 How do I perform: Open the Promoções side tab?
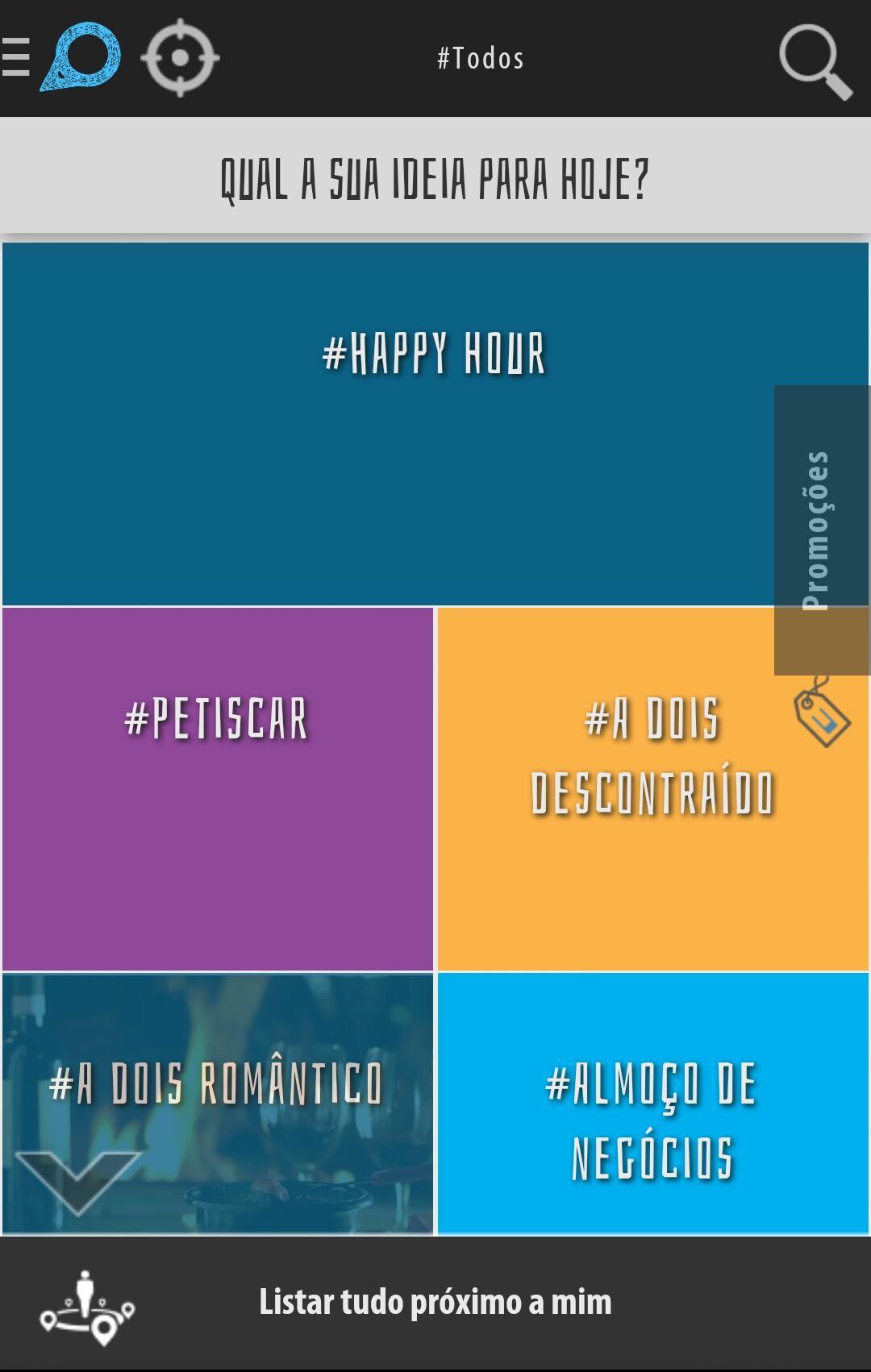[821, 530]
